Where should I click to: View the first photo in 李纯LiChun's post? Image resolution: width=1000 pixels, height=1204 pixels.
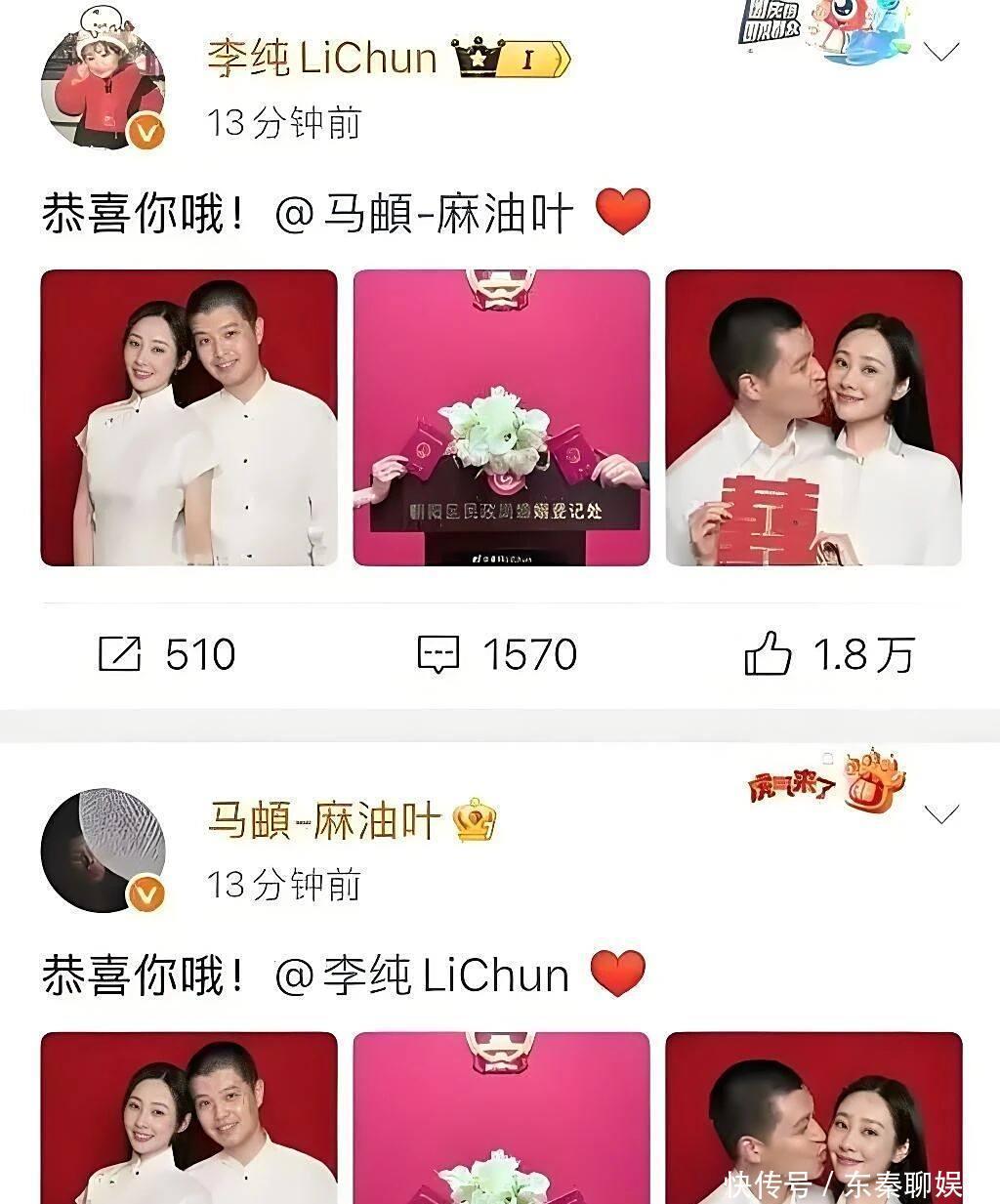[x=188, y=418]
